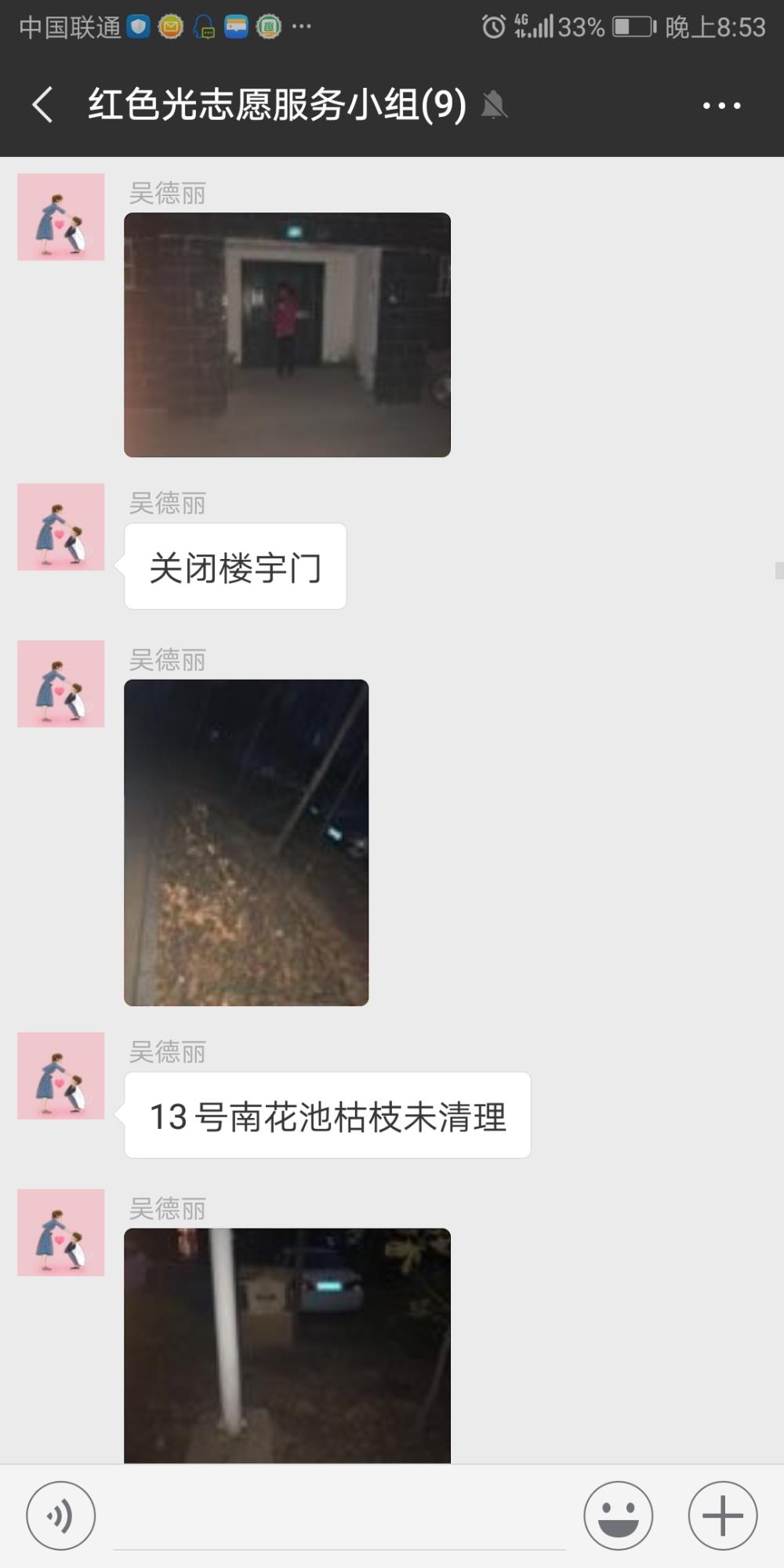This screenshot has width=784, height=1568.
Task: Open the emoji picker
Action: pyautogui.click(x=618, y=1515)
